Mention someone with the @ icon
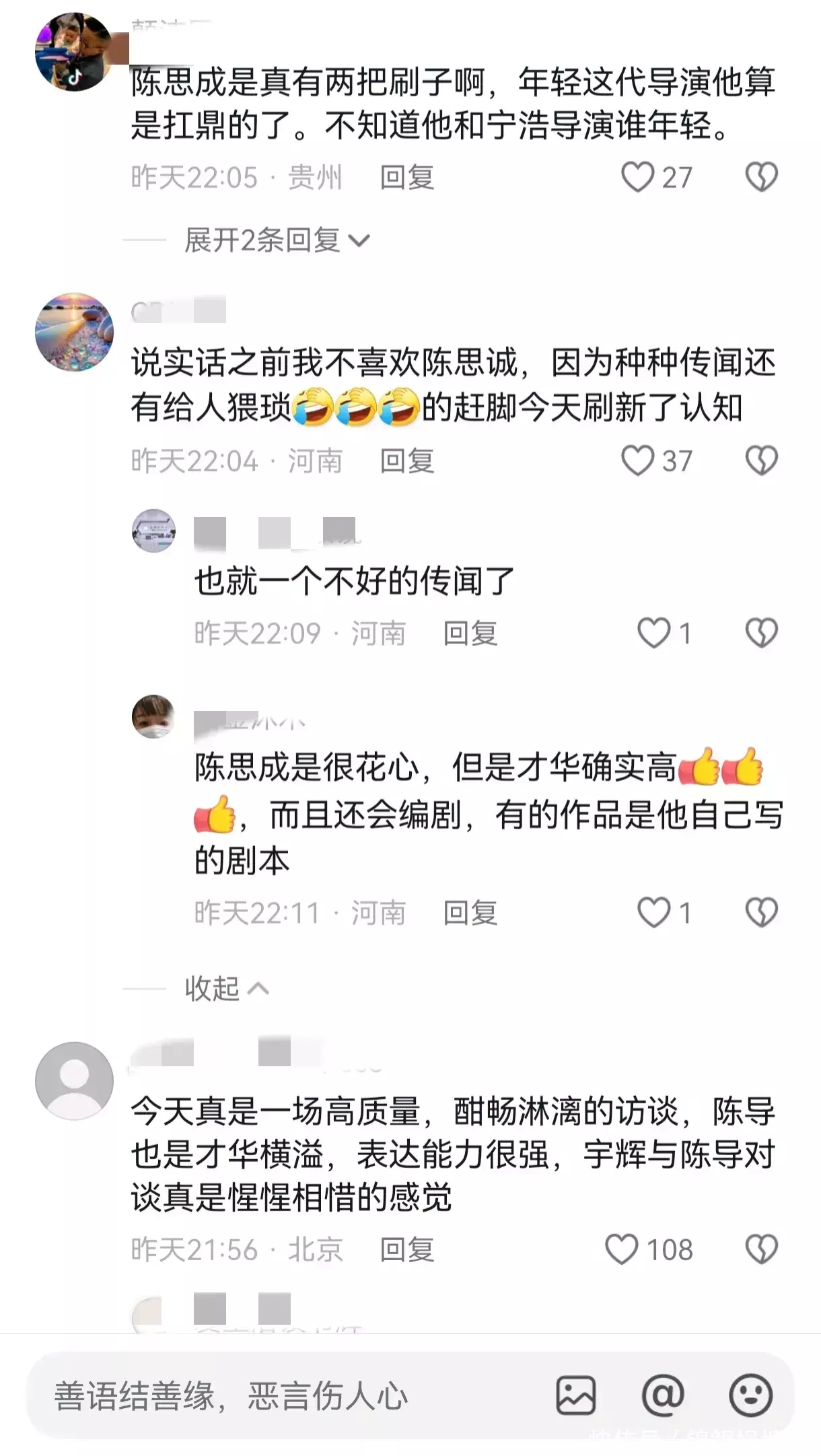 pyautogui.click(x=663, y=1396)
